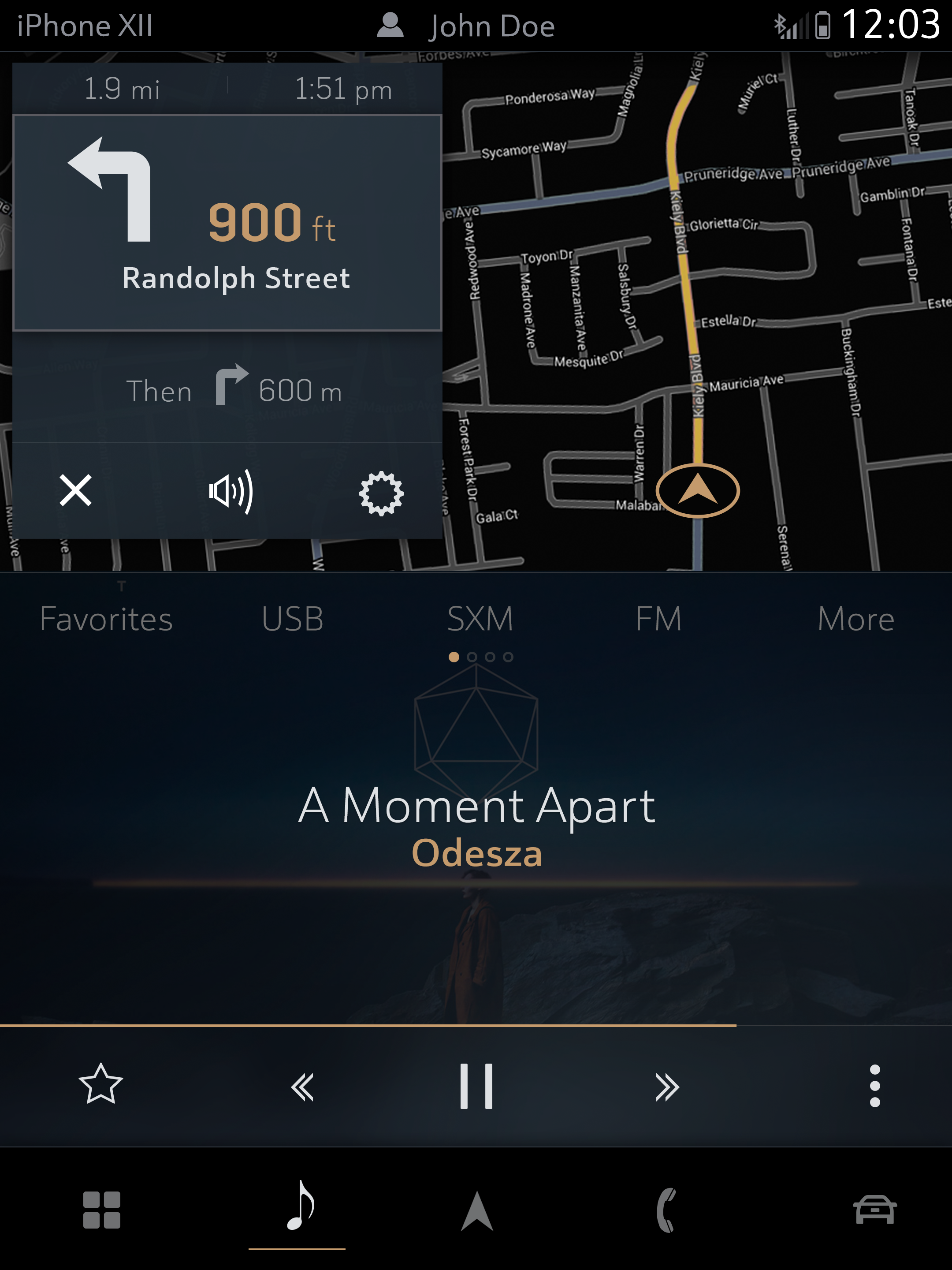The height and width of the screenshot is (1270, 952).
Task: Skip back to previous track
Action: 302,1086
